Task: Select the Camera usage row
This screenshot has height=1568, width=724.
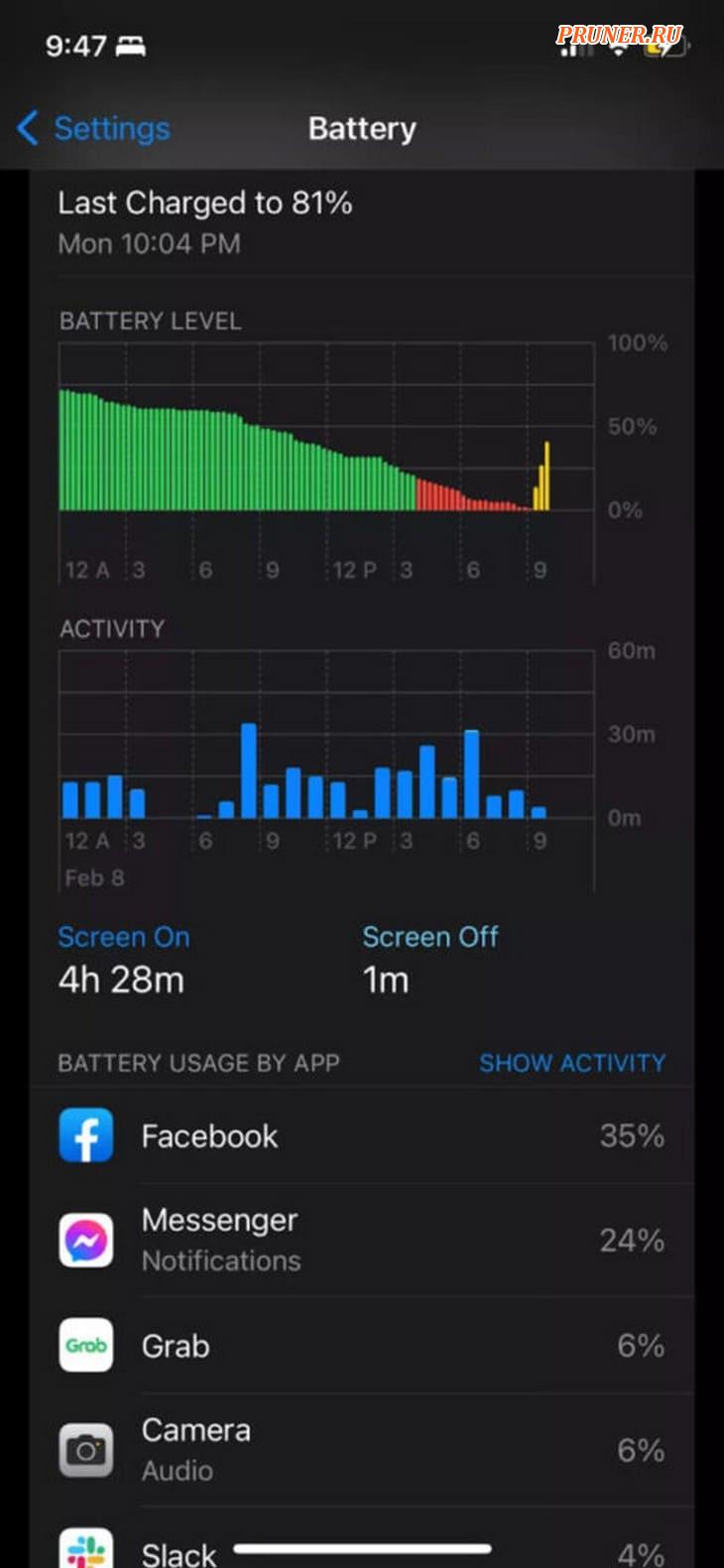Action: 362,1450
